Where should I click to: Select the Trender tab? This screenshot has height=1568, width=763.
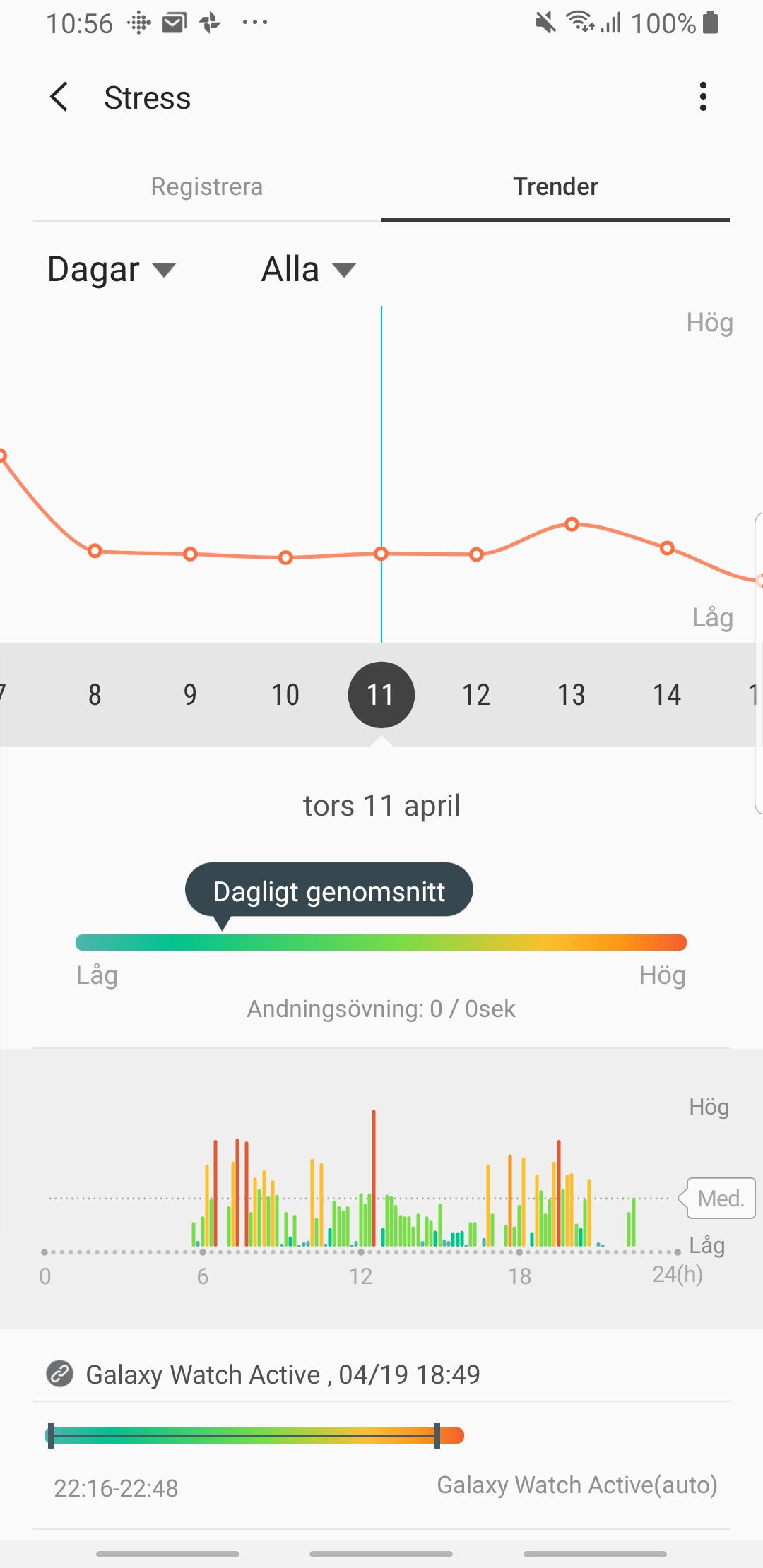555,186
